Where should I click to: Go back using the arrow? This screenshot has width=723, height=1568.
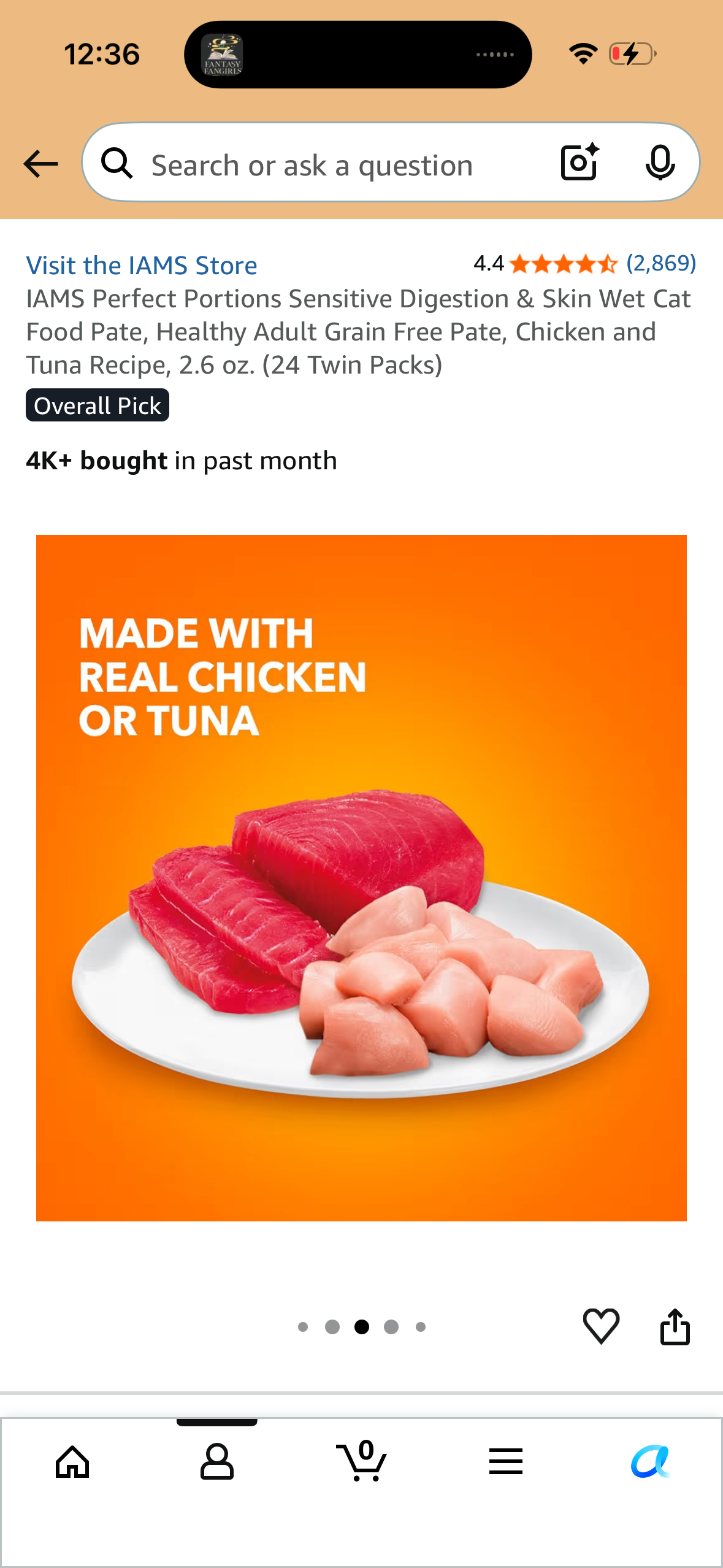(40, 164)
